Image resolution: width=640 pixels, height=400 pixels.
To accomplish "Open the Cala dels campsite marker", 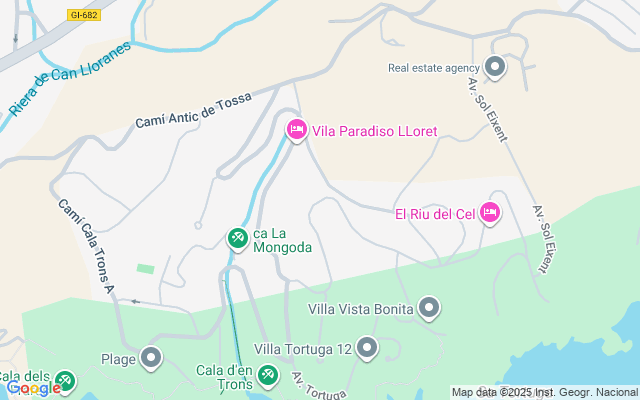I will click(x=65, y=379).
